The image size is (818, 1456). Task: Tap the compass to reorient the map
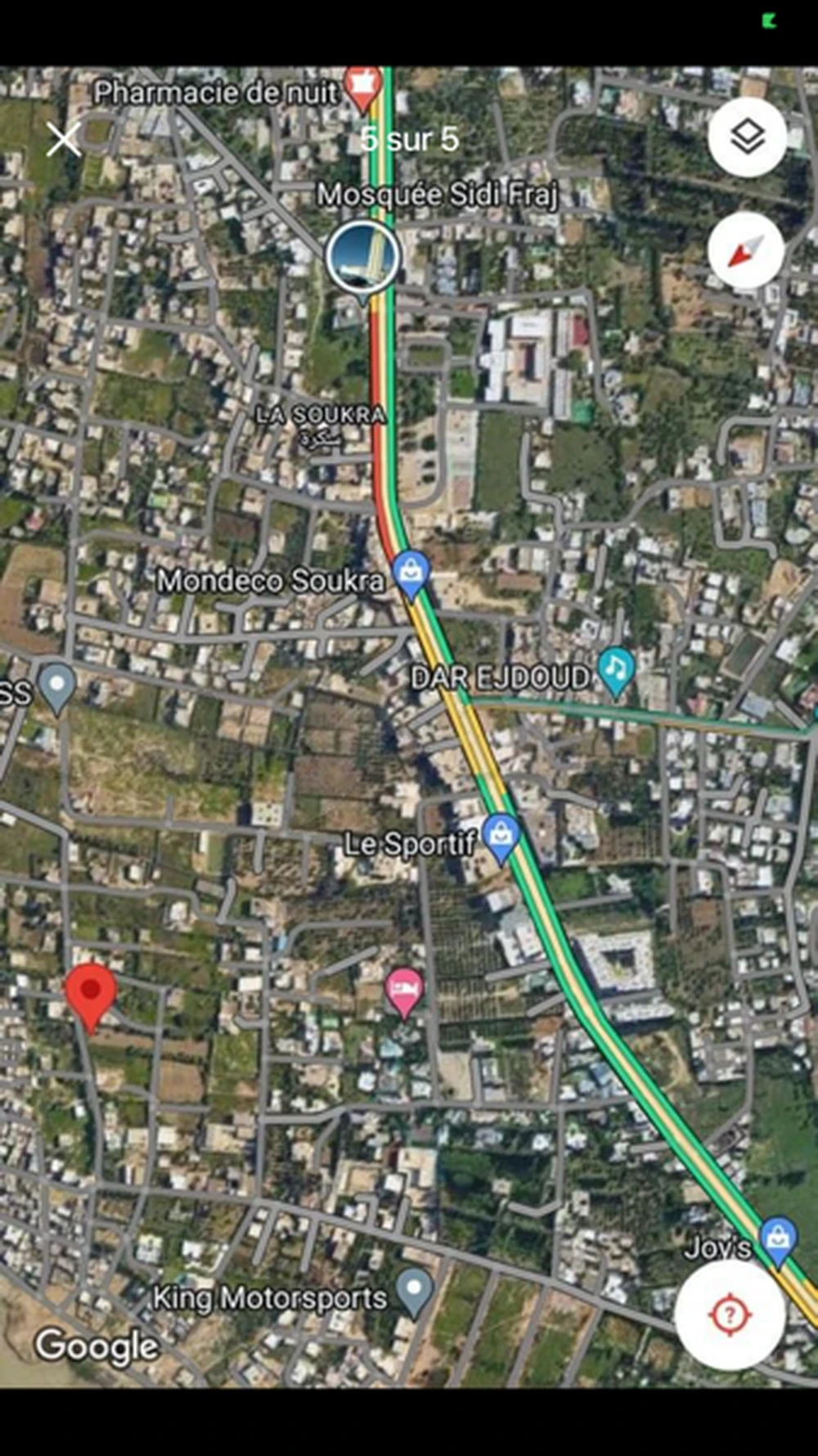point(746,251)
